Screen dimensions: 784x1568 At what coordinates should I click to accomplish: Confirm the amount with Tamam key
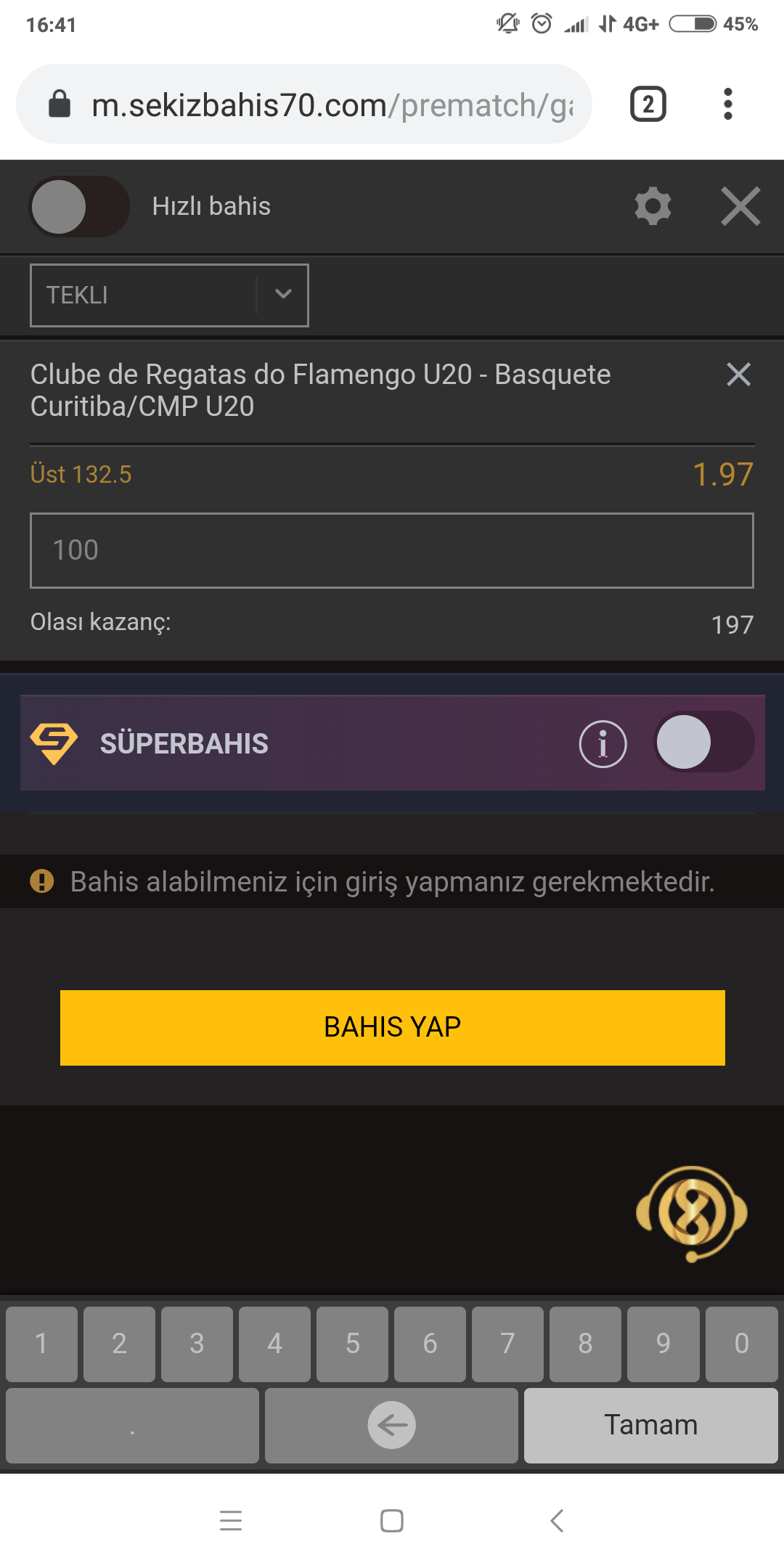tap(651, 1426)
